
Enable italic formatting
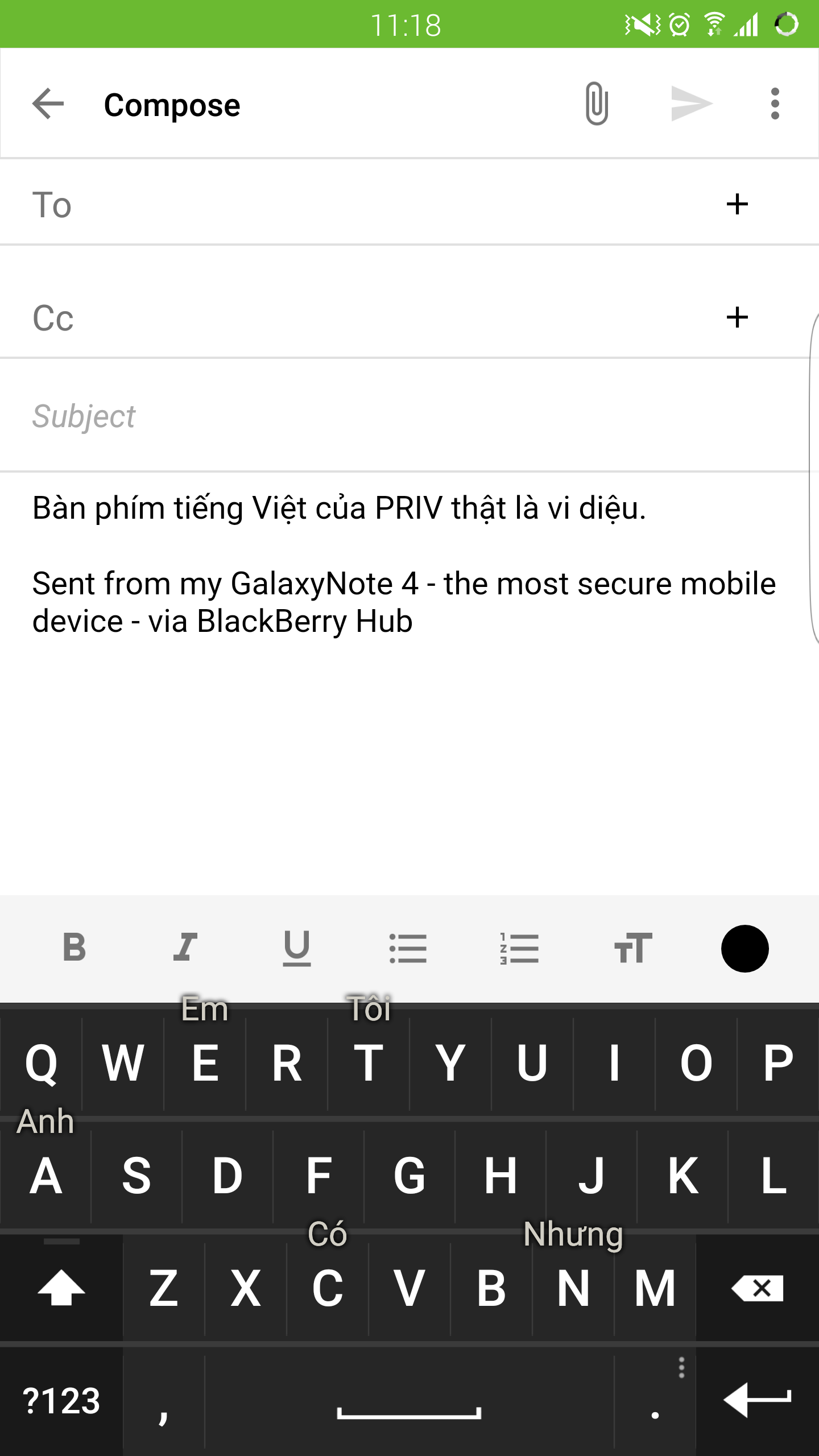coord(185,948)
